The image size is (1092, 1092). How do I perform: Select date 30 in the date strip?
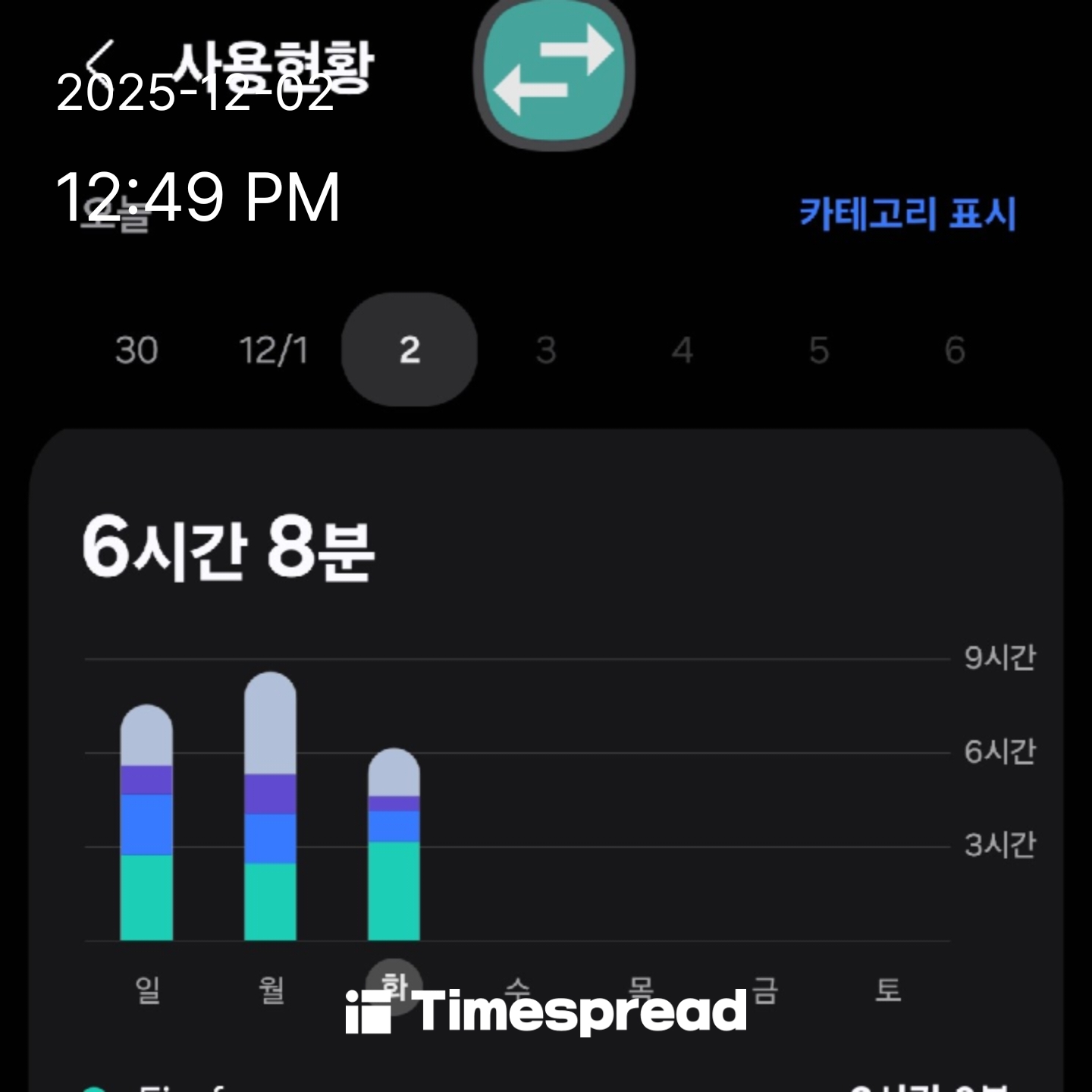point(136,350)
